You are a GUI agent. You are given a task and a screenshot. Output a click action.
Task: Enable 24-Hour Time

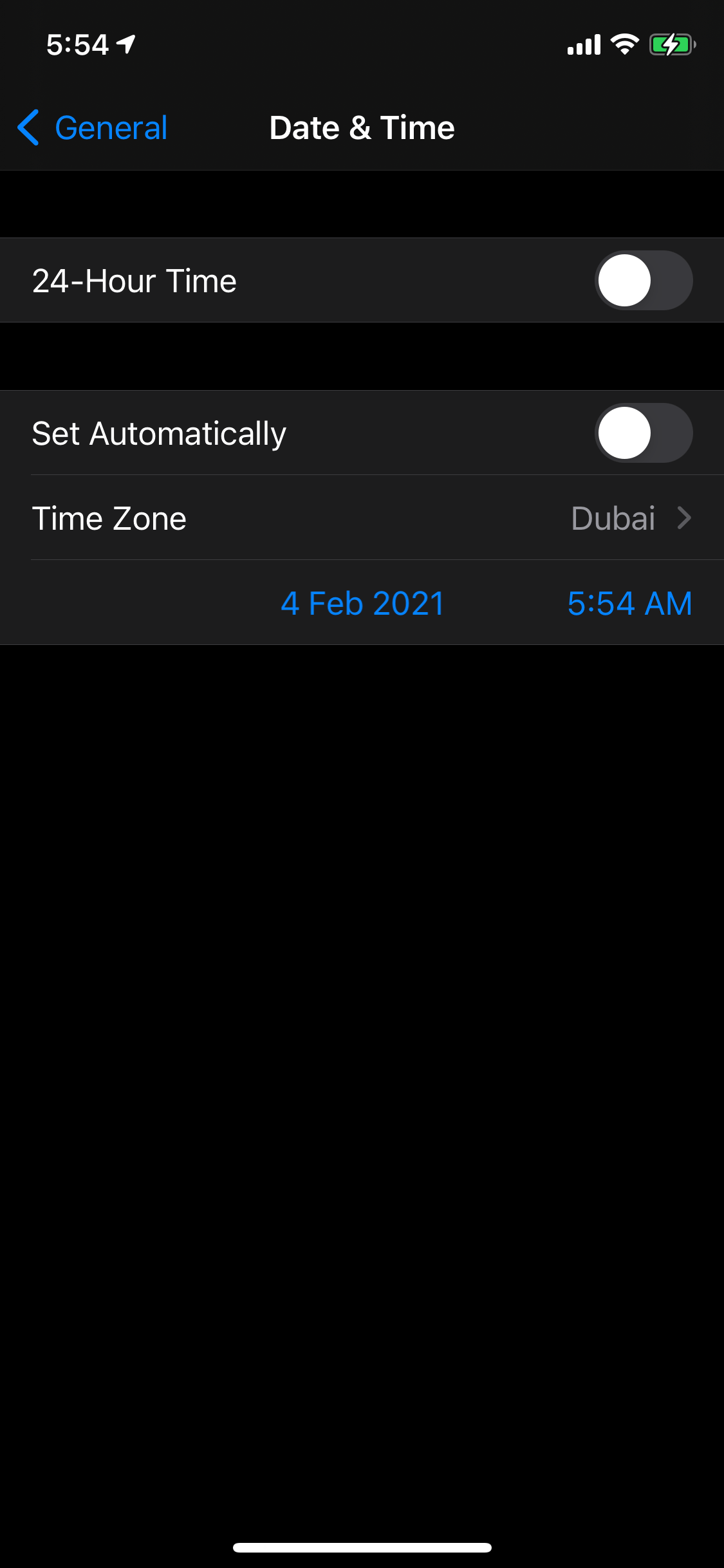tap(643, 280)
